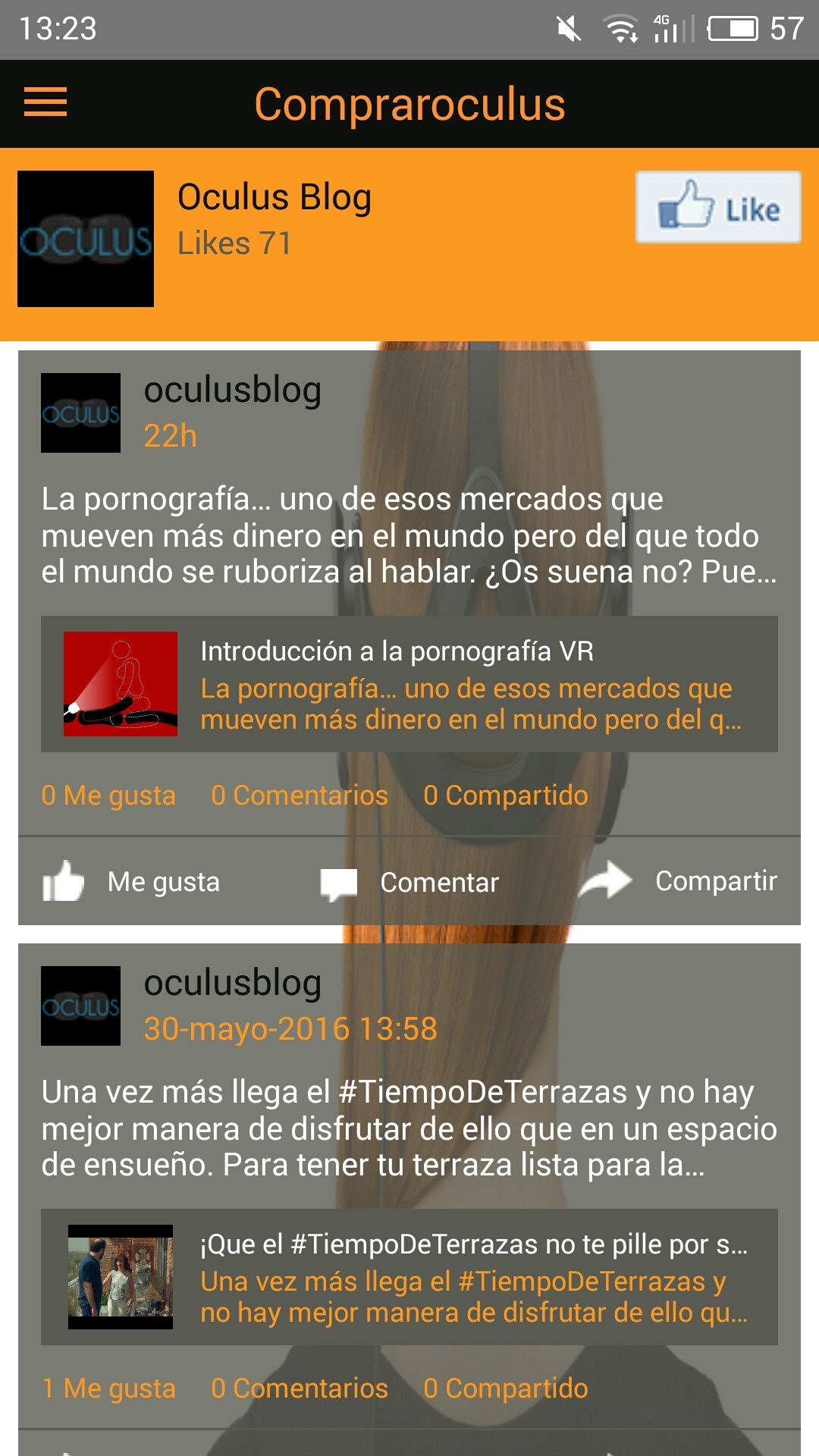
Task: Open the hamburger drawer menu
Action: point(45,102)
